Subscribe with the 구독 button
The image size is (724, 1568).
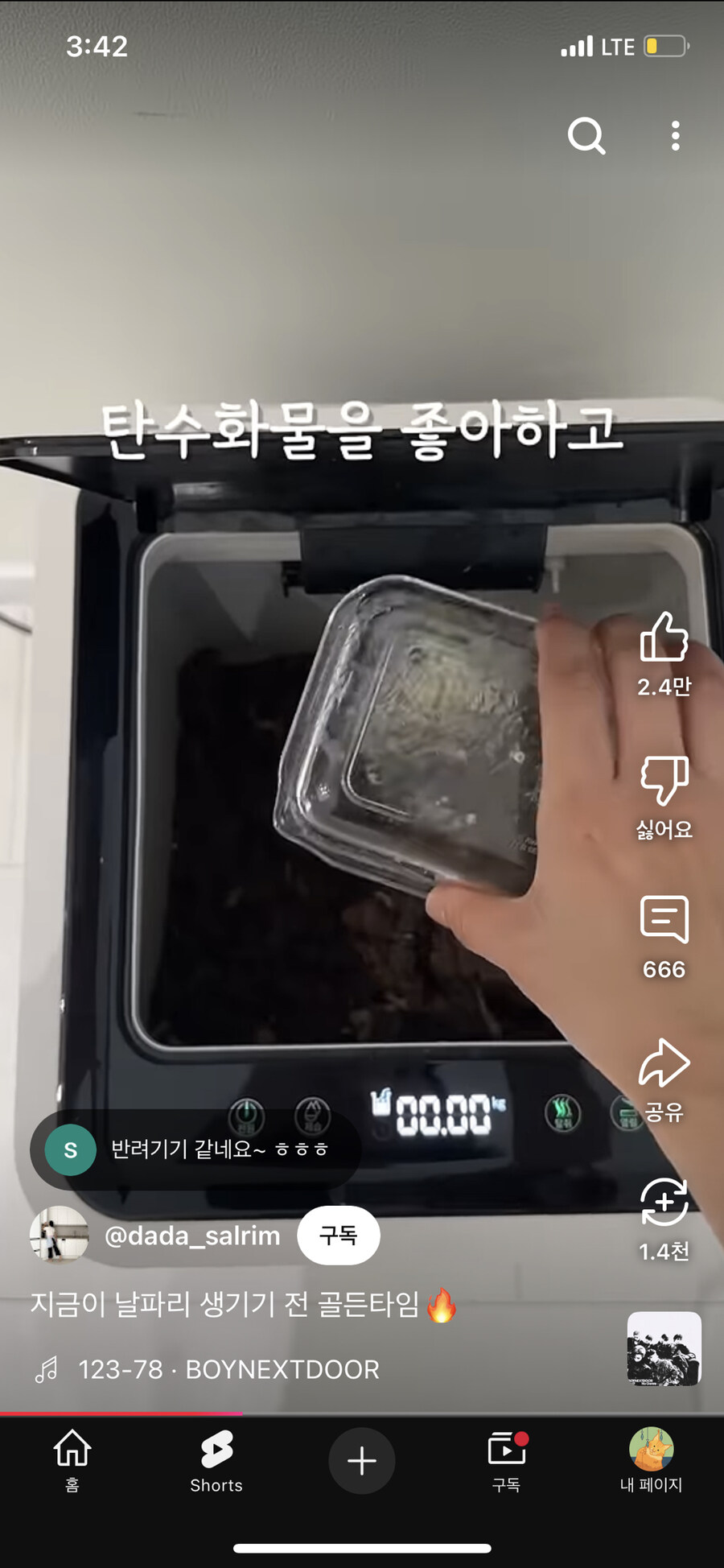pos(338,1235)
